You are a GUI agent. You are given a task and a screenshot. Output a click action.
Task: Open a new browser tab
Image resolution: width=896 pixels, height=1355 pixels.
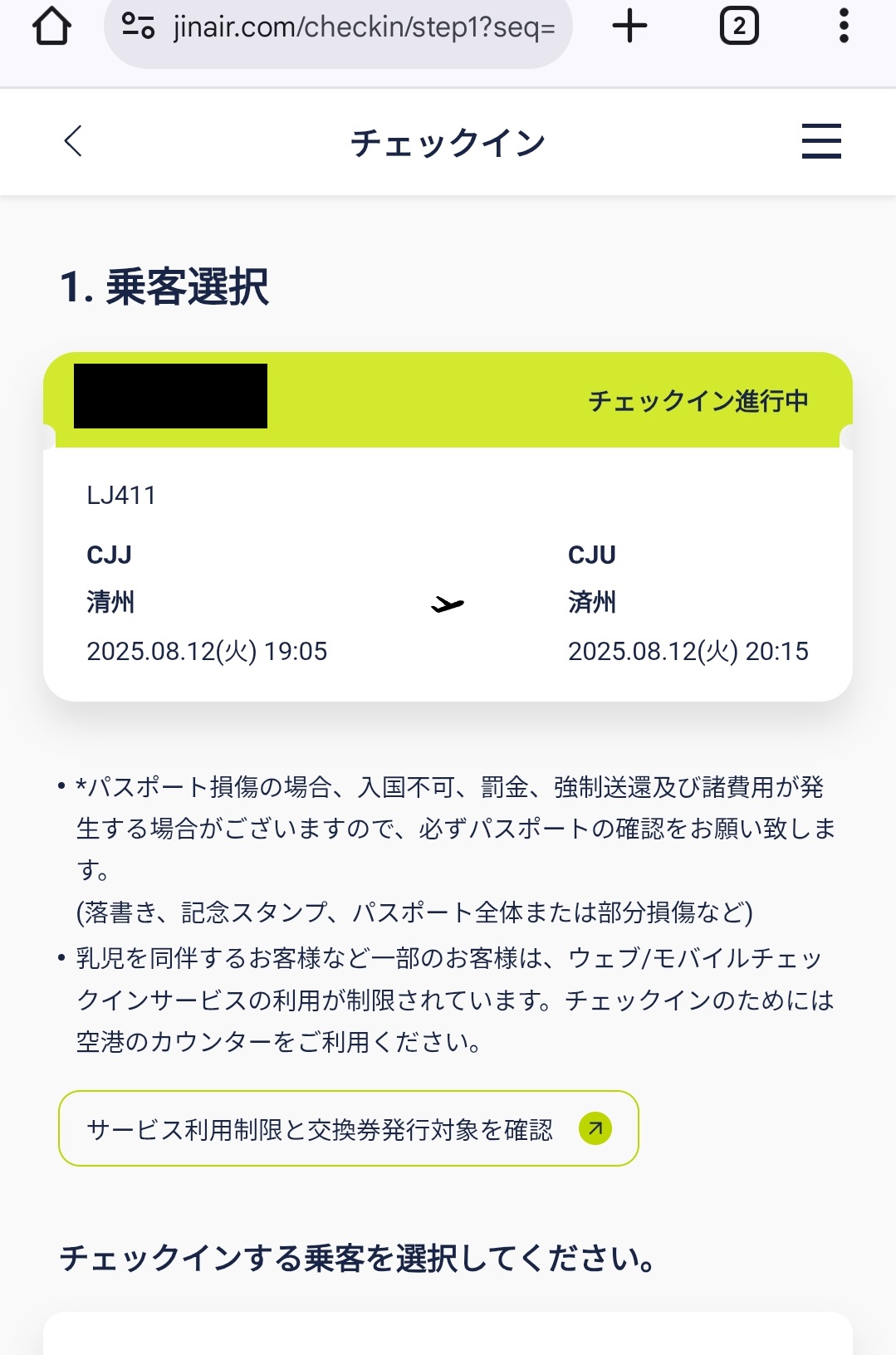(629, 27)
